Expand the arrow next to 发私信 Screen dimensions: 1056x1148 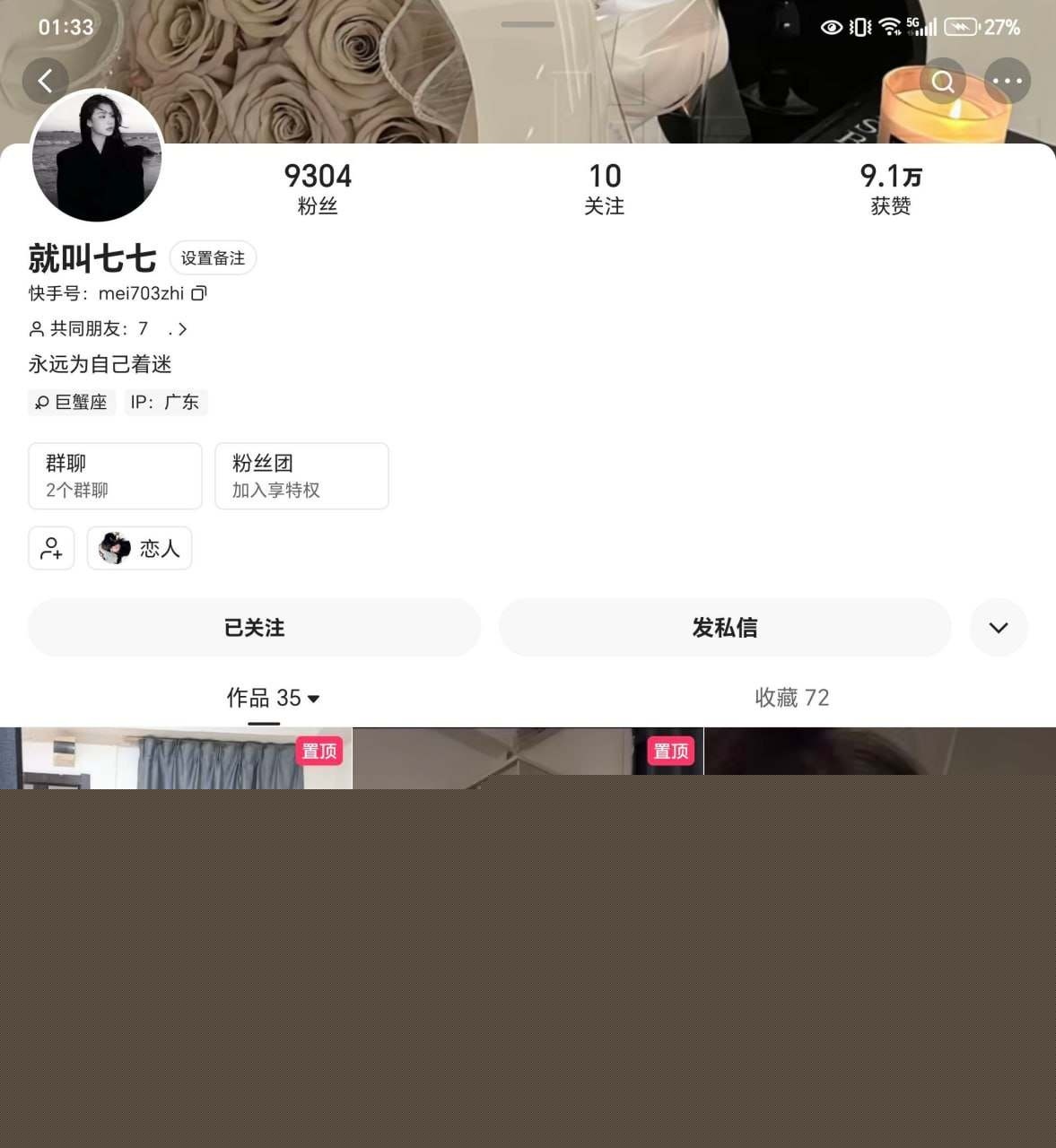(x=998, y=628)
